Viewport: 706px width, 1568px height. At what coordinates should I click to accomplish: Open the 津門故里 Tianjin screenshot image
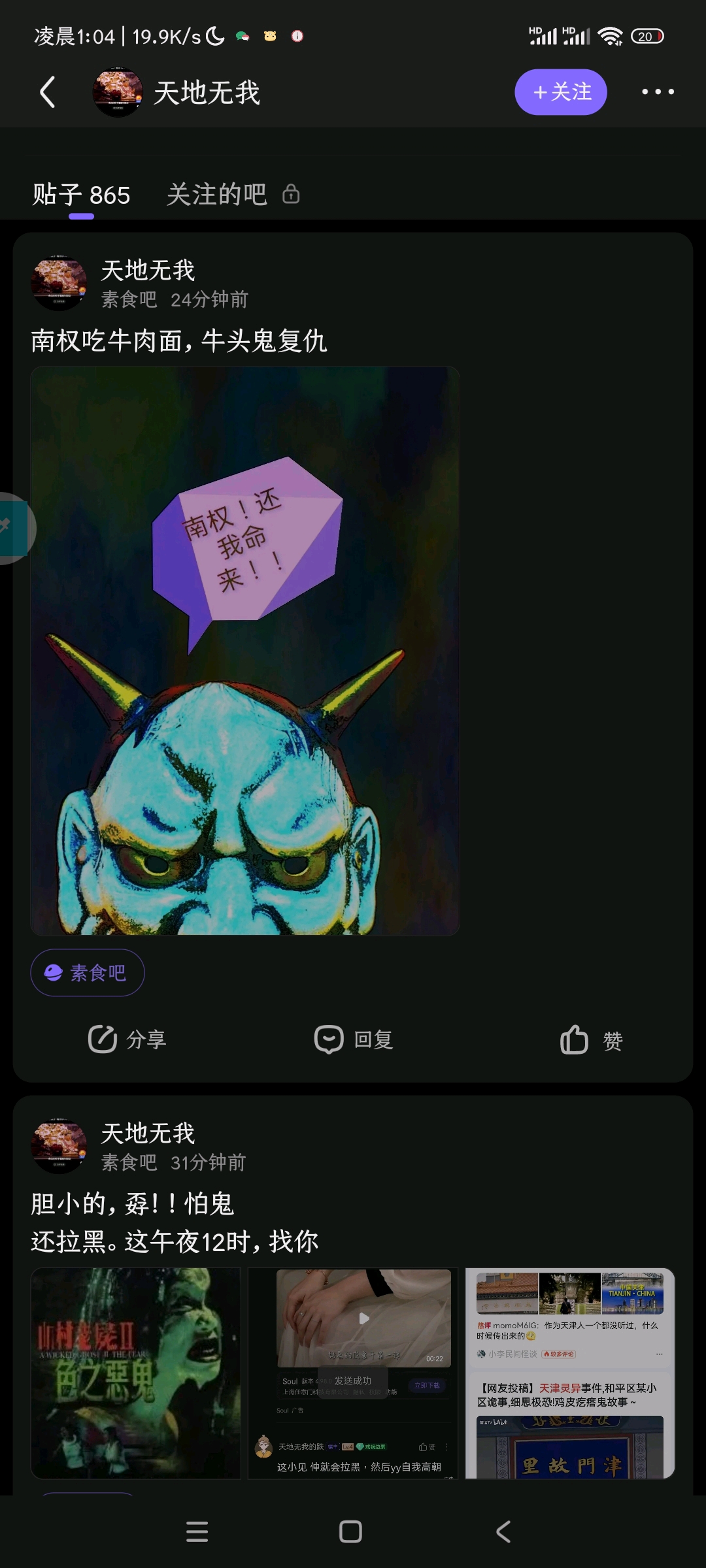coord(570,1373)
